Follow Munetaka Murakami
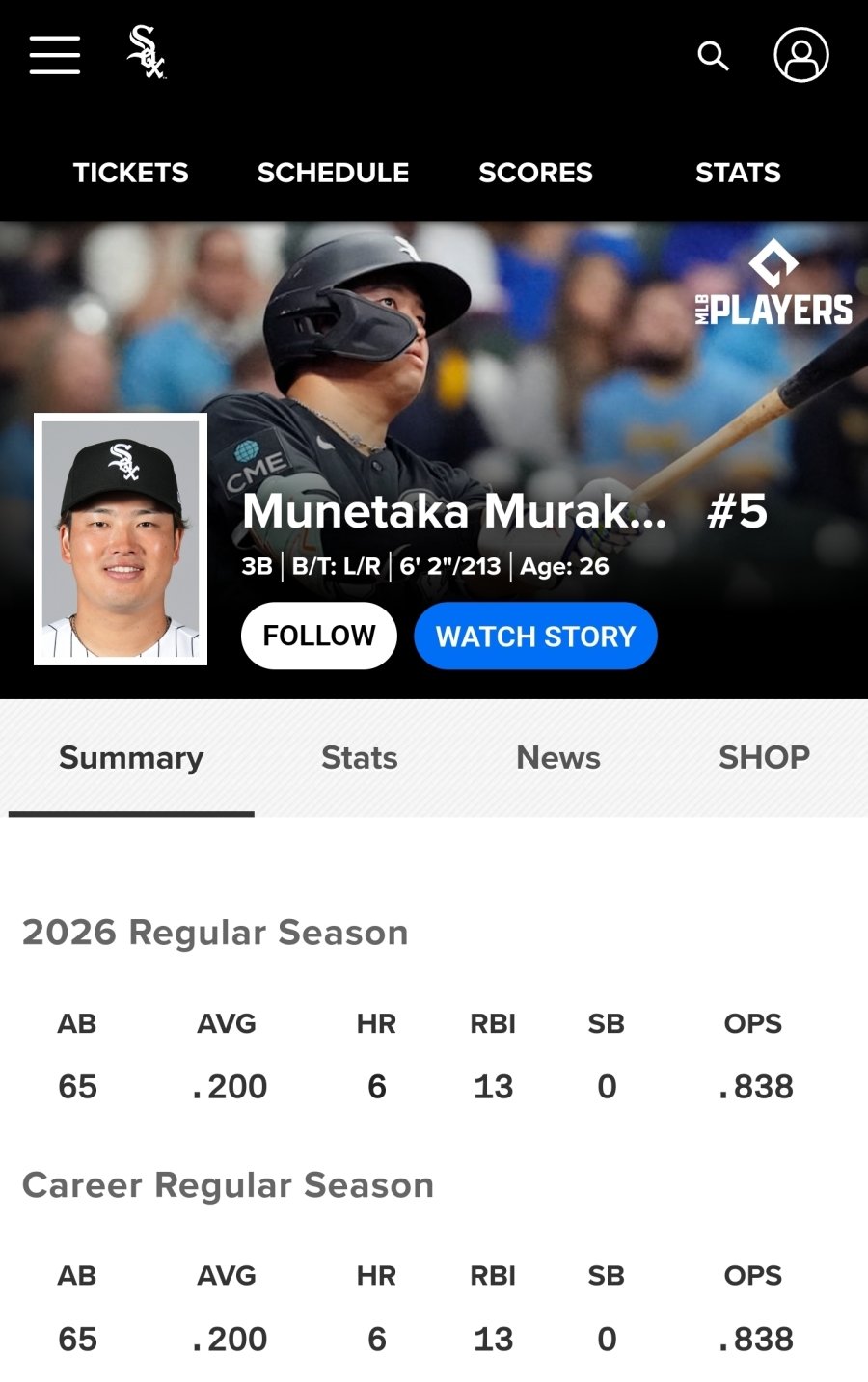The width and height of the screenshot is (868, 1382). [318, 636]
